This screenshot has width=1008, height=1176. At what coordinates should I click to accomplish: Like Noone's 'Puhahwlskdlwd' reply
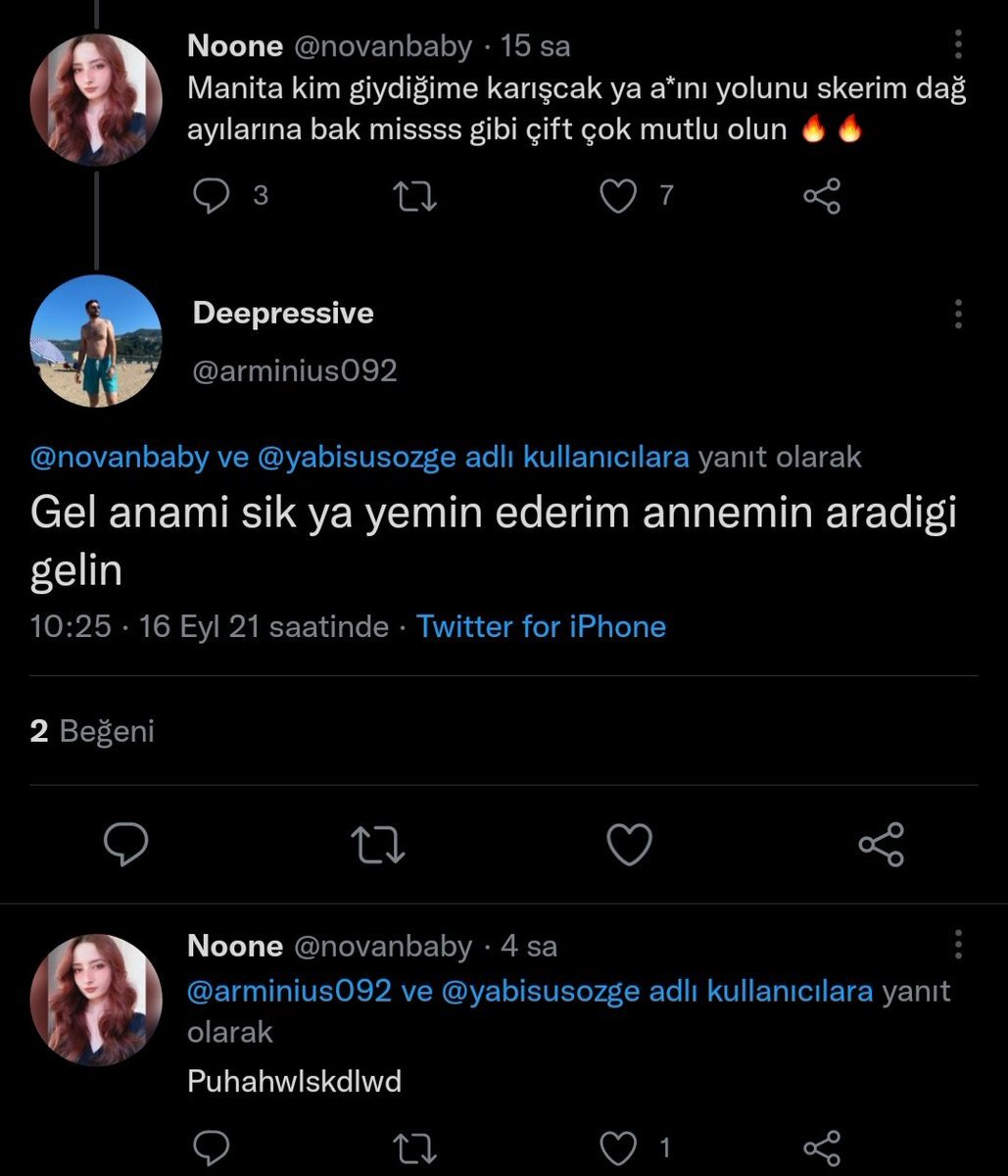[x=618, y=1148]
